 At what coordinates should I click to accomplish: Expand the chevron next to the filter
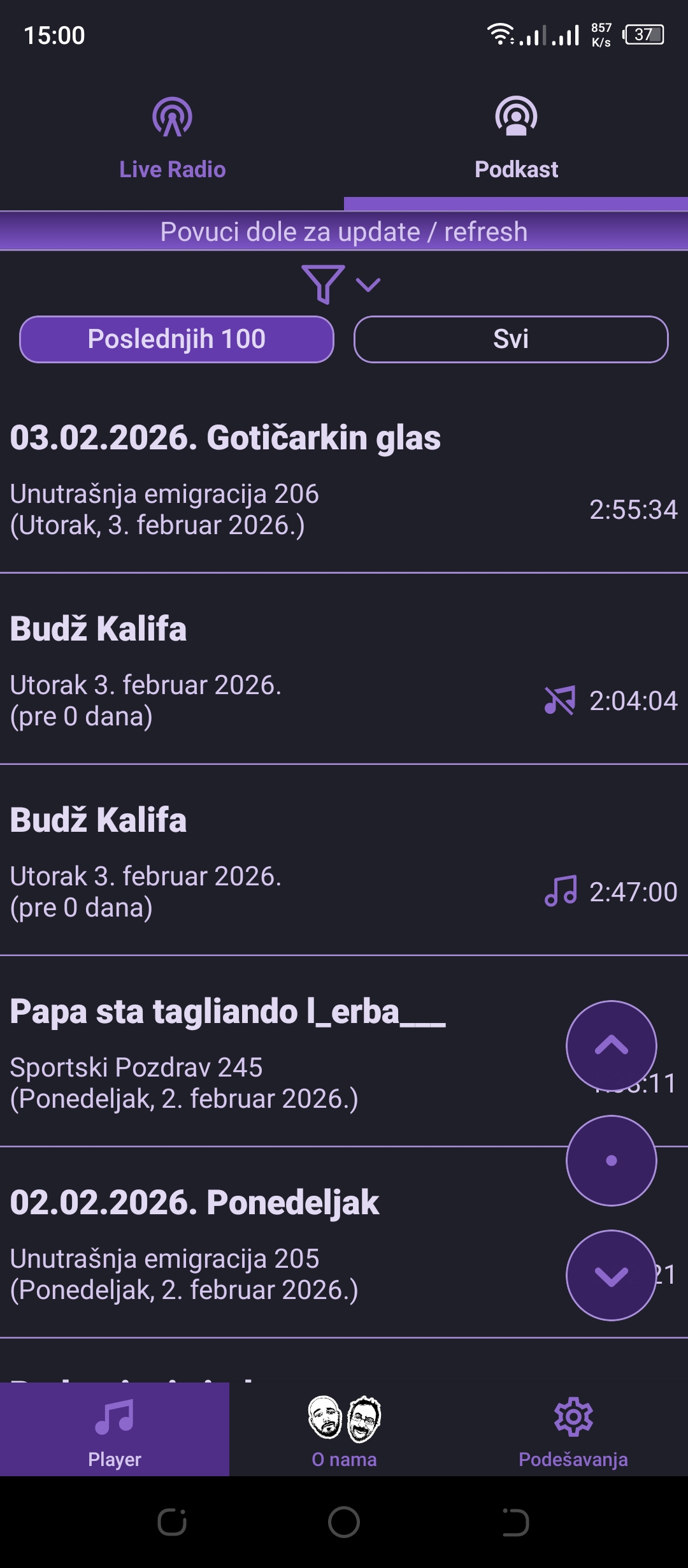click(x=367, y=284)
